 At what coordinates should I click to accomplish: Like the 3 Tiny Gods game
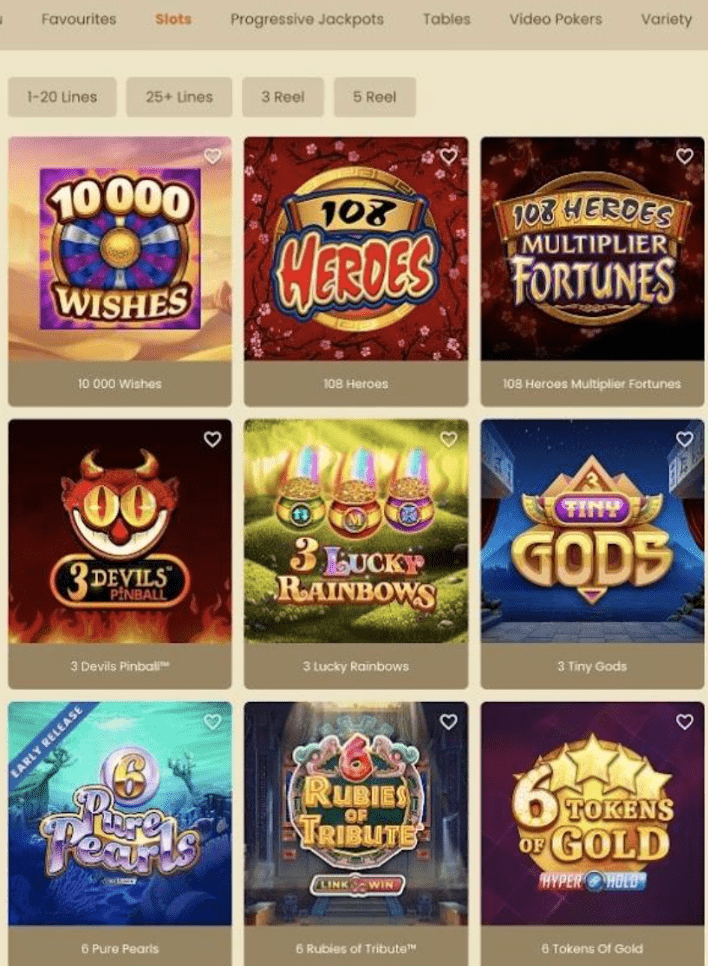pos(684,439)
